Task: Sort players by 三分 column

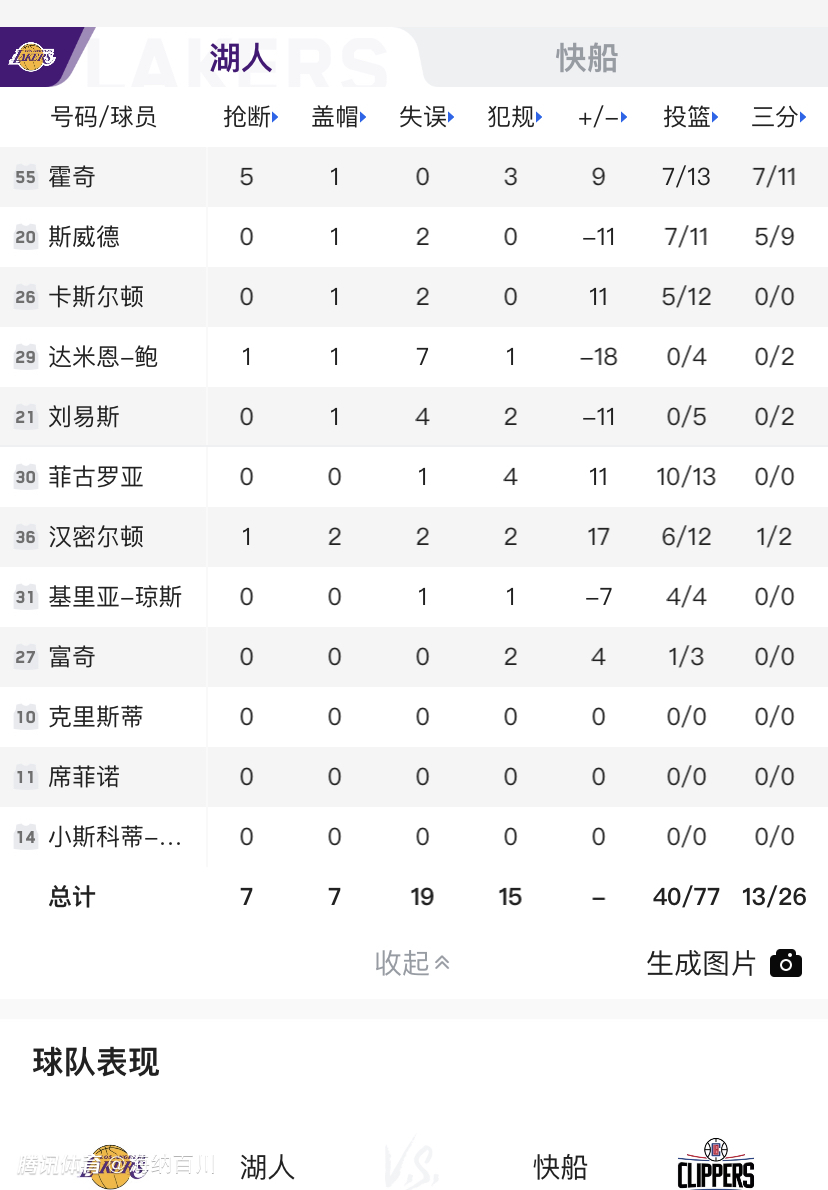Action: (x=778, y=117)
